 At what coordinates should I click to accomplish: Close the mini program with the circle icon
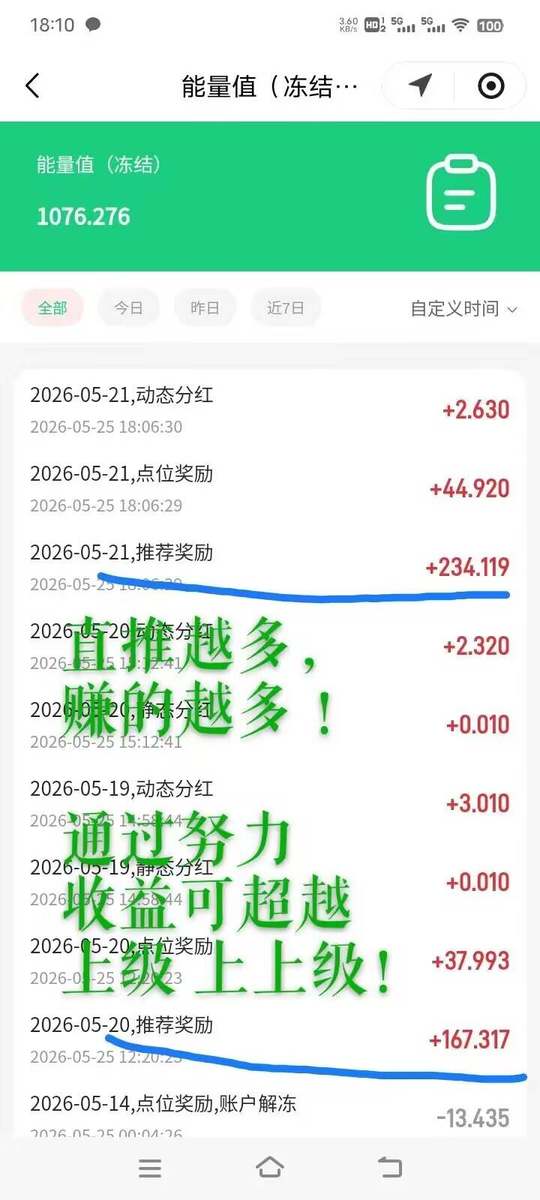point(491,86)
